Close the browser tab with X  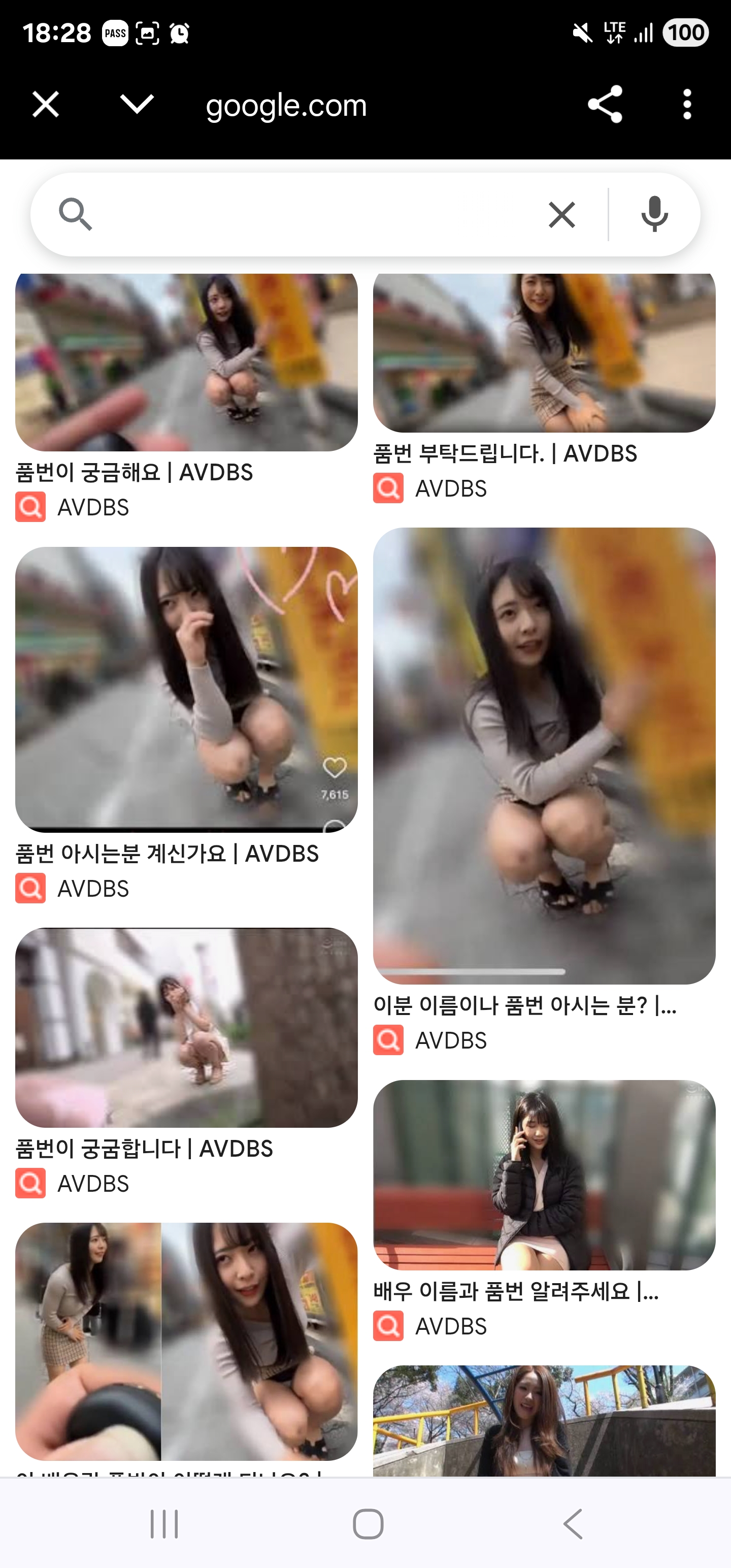click(46, 104)
